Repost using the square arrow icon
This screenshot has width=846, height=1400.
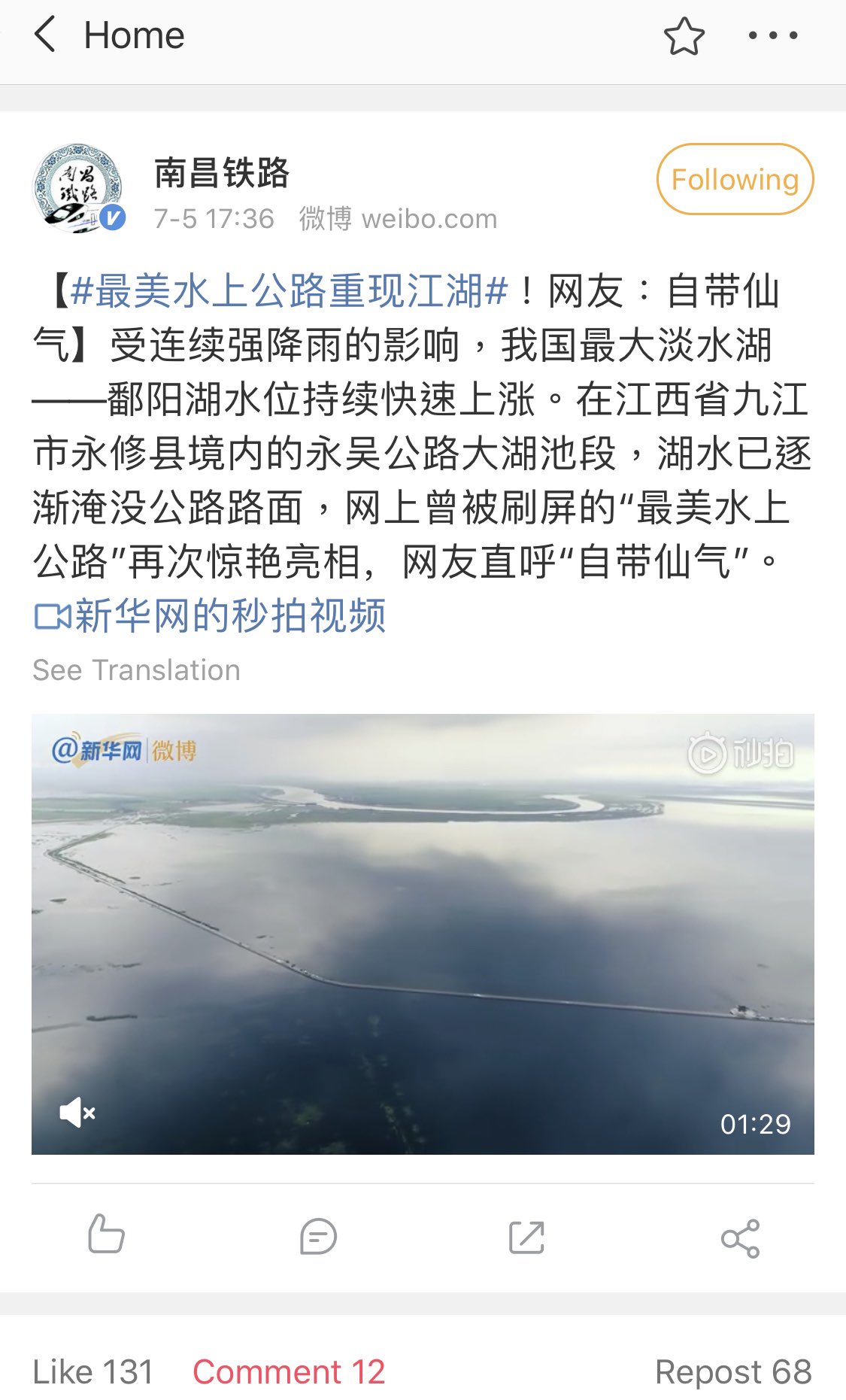(526, 1237)
